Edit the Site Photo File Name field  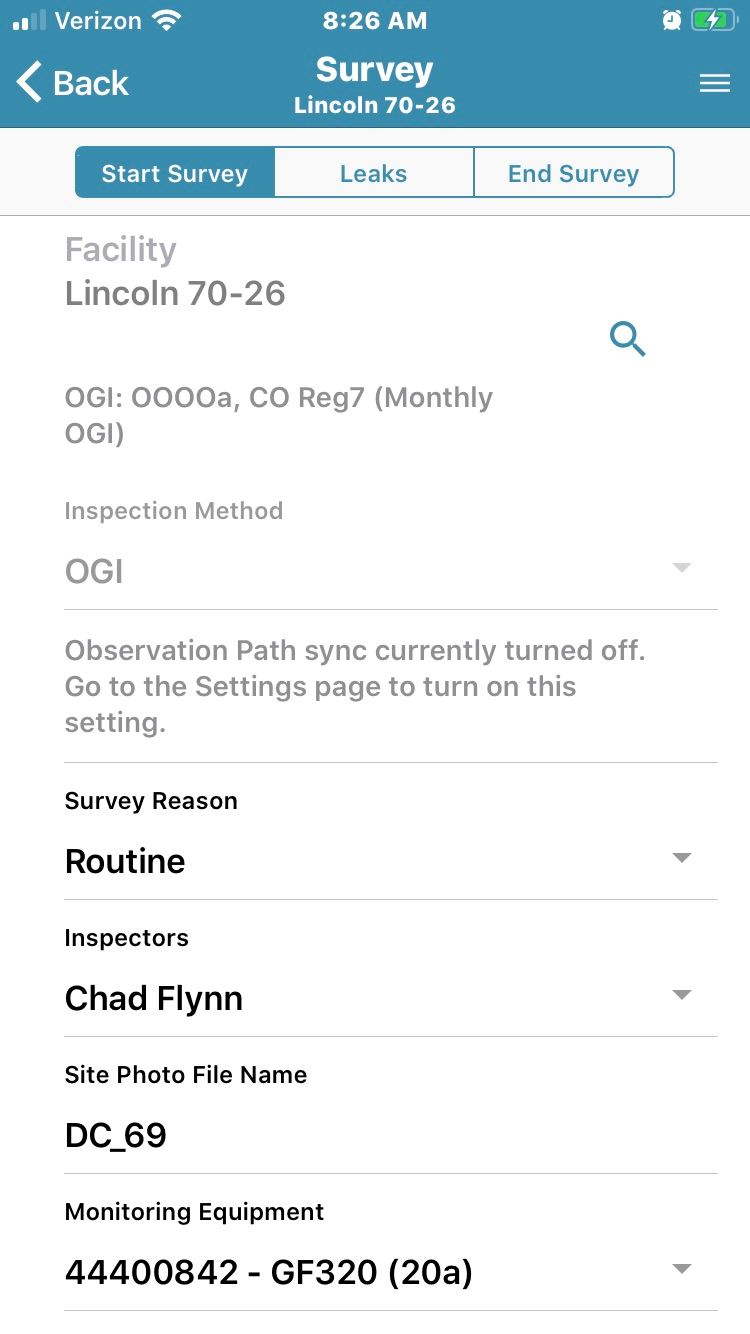391,1135
